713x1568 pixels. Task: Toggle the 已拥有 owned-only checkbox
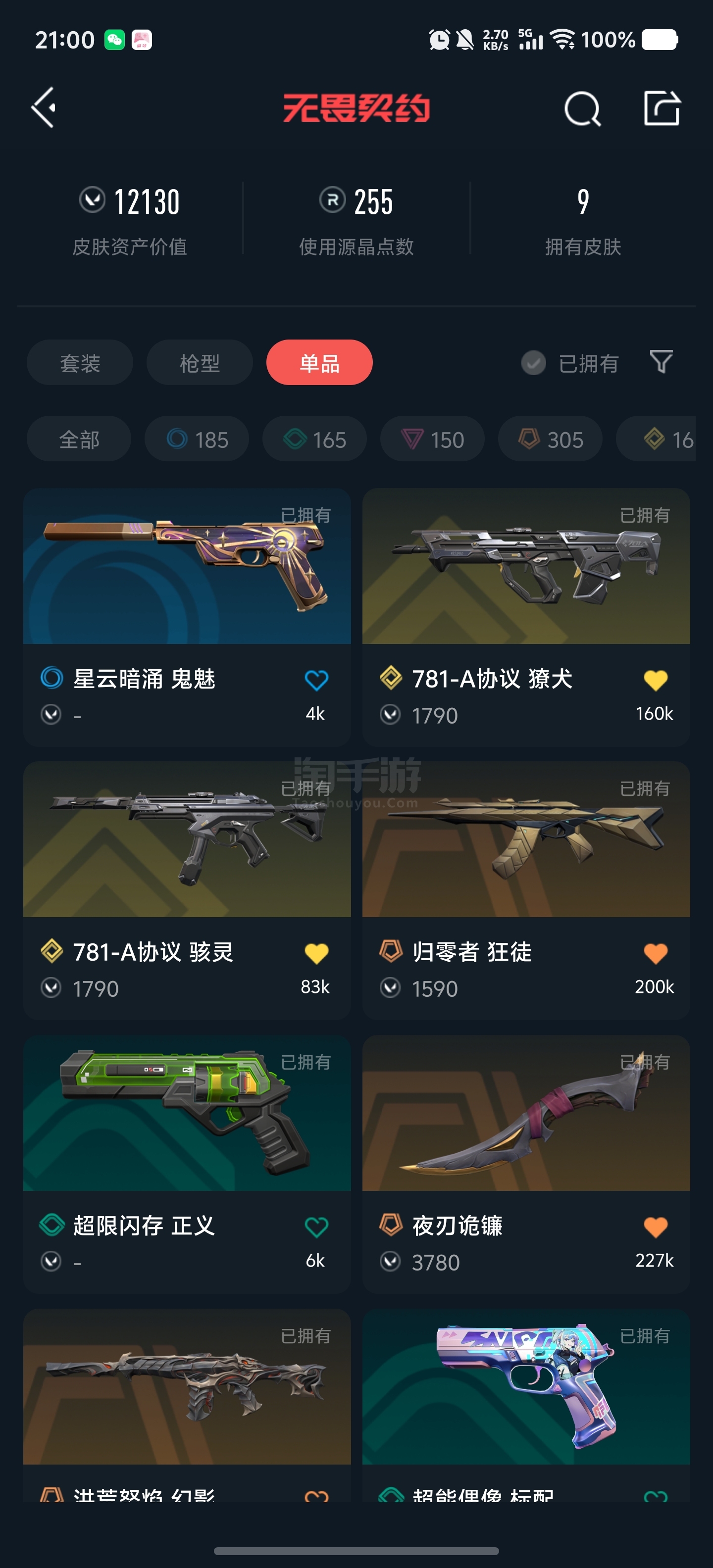click(x=570, y=363)
